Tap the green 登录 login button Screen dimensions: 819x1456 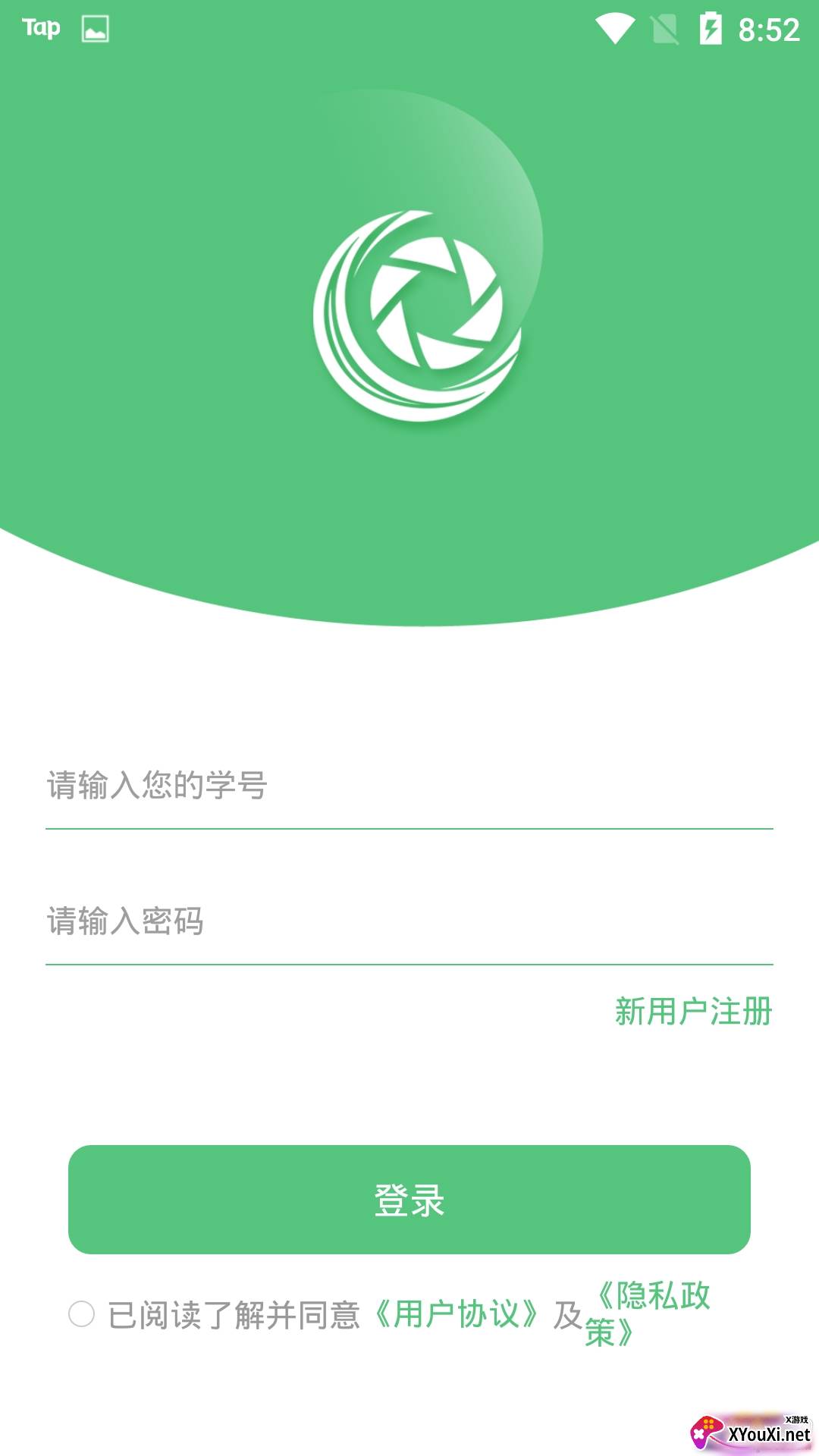click(409, 1200)
